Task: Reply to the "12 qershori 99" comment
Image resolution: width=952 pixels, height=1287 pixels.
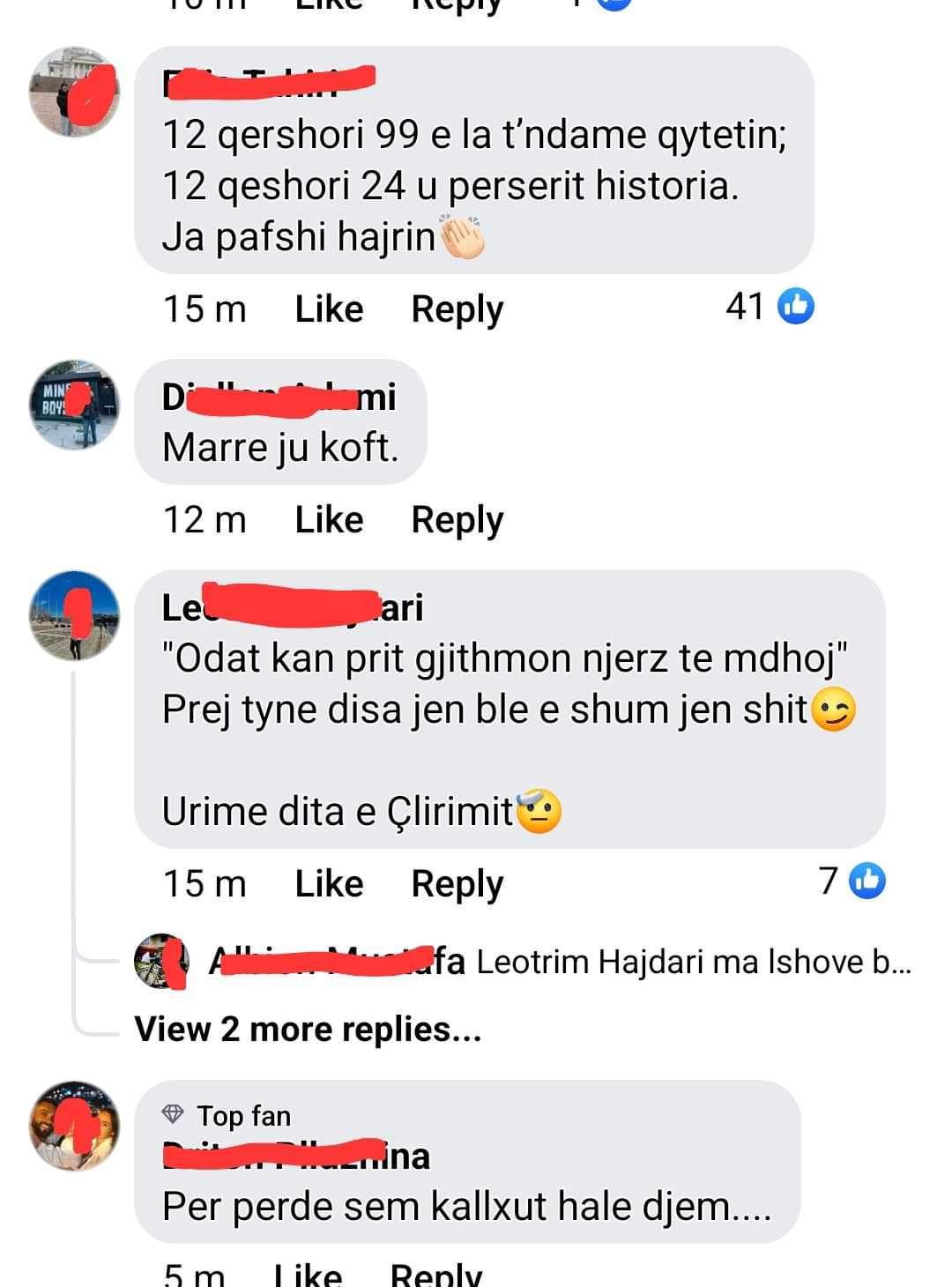Action: click(457, 309)
